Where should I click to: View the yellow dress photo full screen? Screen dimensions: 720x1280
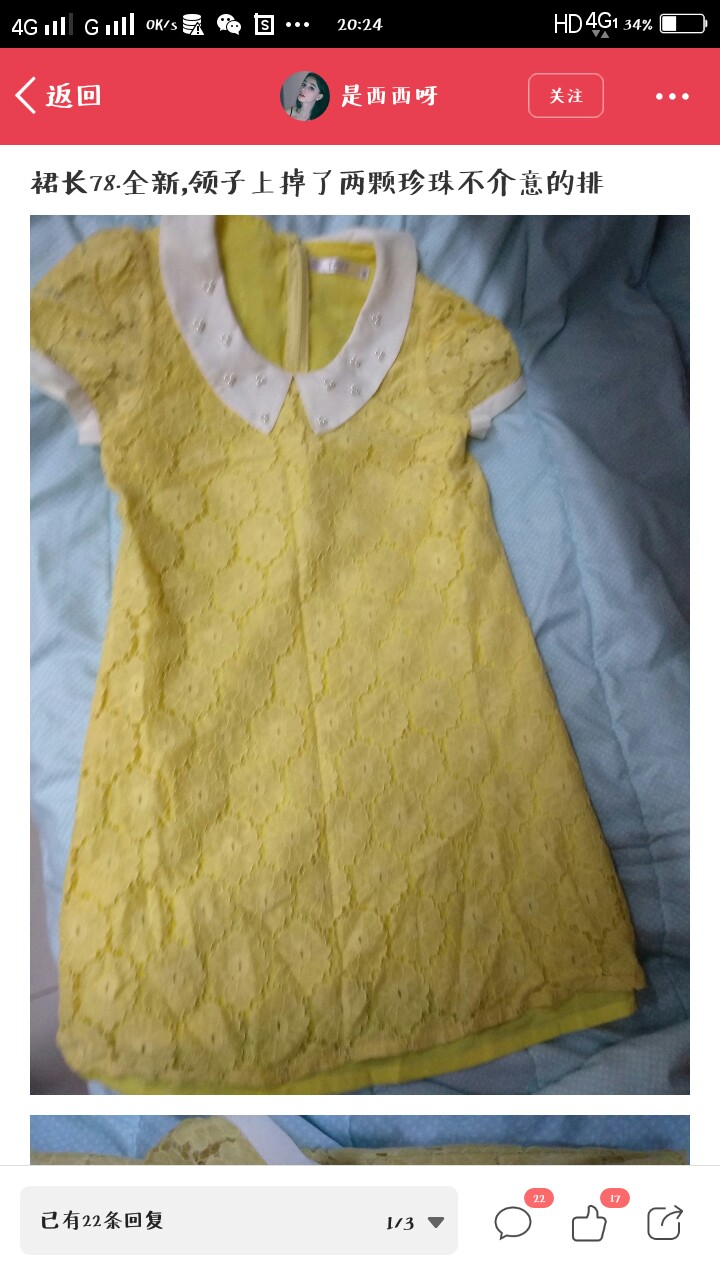360,654
